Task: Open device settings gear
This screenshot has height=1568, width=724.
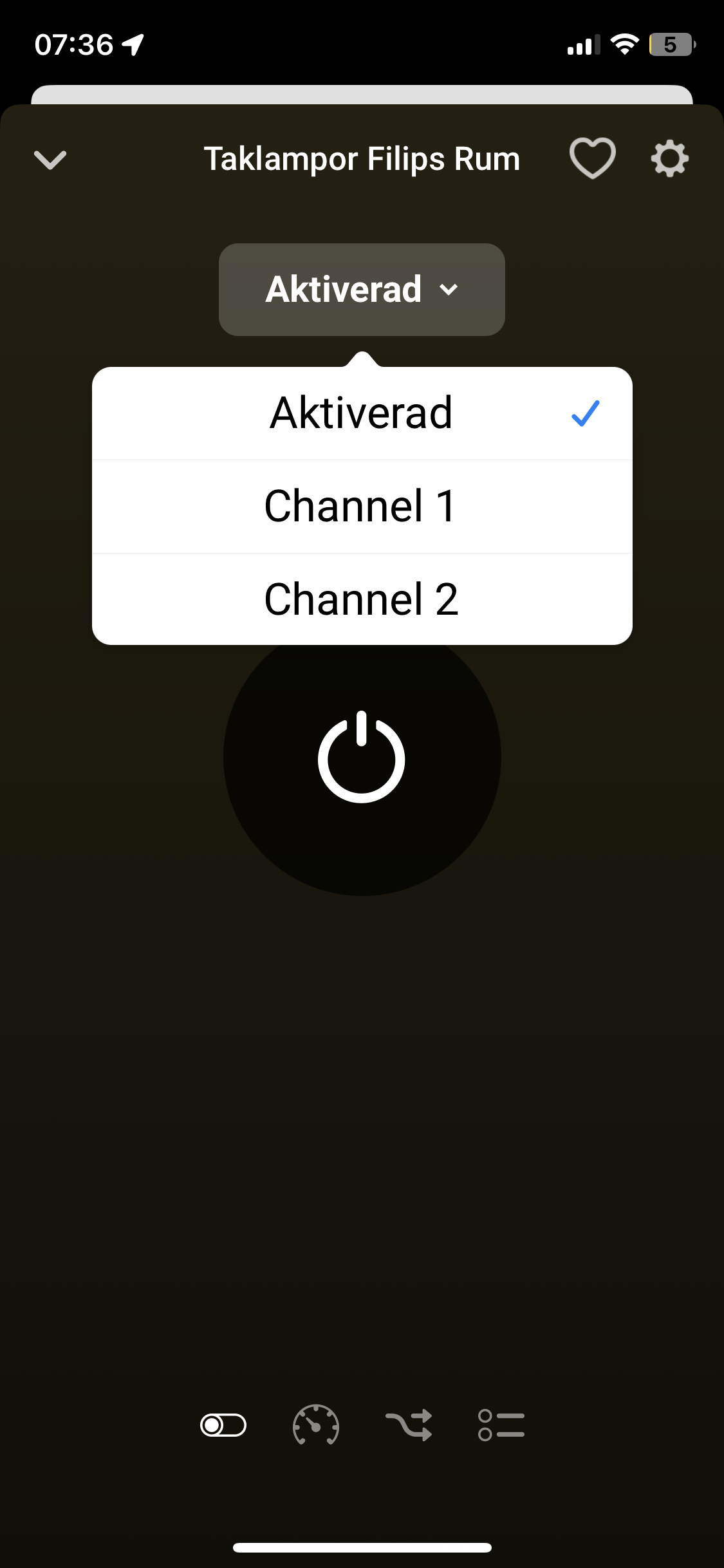Action: (x=669, y=158)
